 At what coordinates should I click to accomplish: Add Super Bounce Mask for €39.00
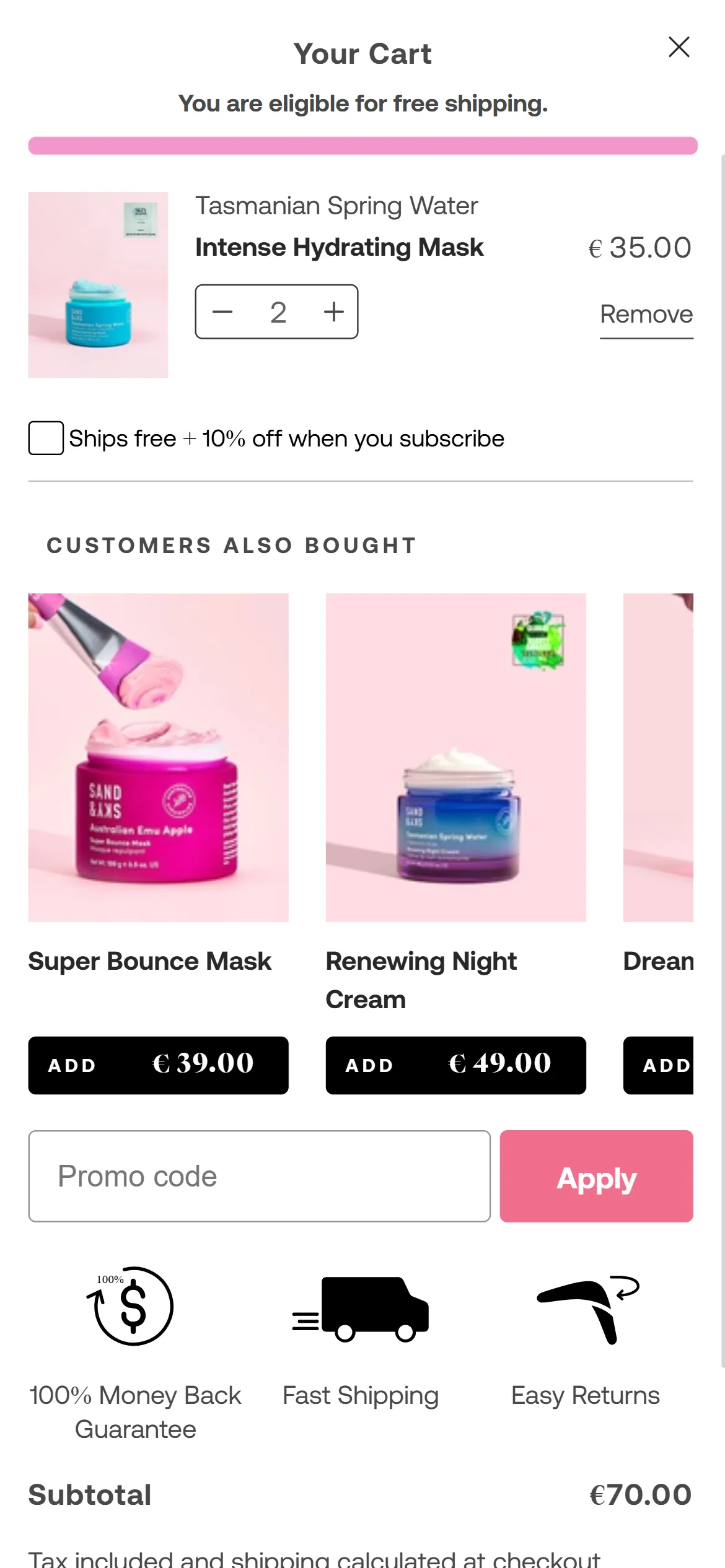[x=158, y=1065]
